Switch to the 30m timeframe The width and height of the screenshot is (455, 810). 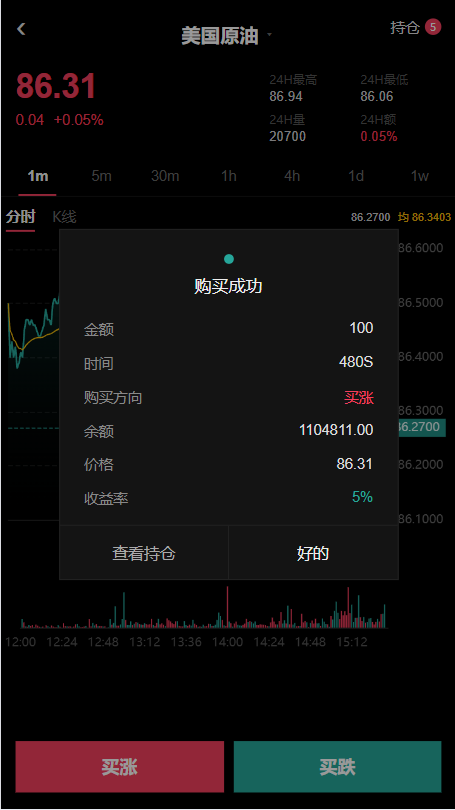[x=165, y=176]
